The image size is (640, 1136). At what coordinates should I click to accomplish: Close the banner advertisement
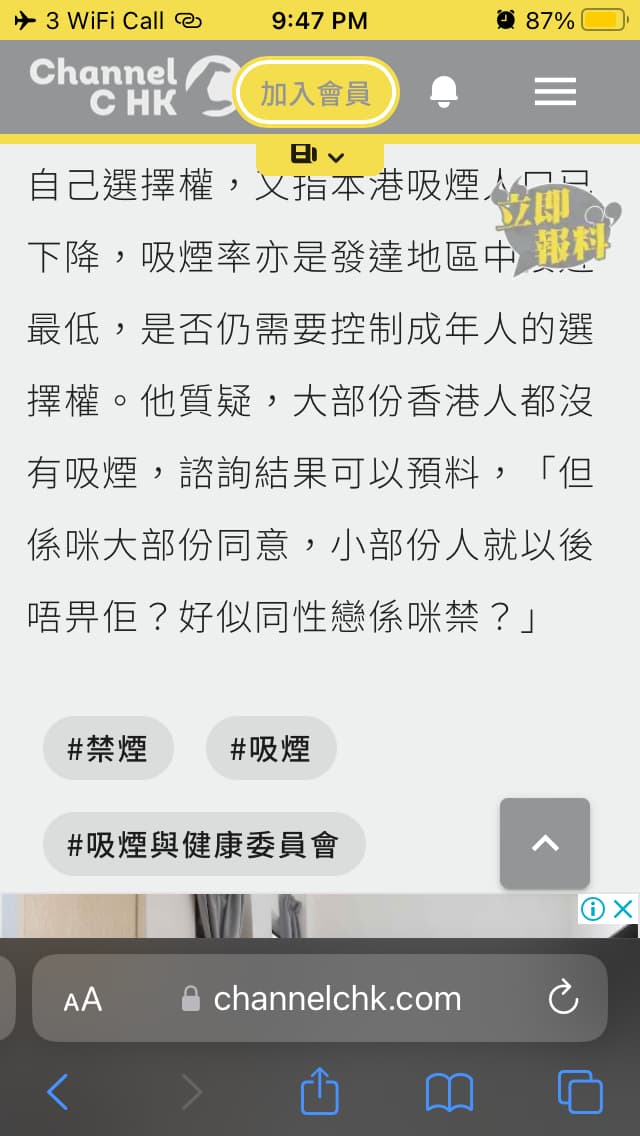pyautogui.click(x=623, y=909)
